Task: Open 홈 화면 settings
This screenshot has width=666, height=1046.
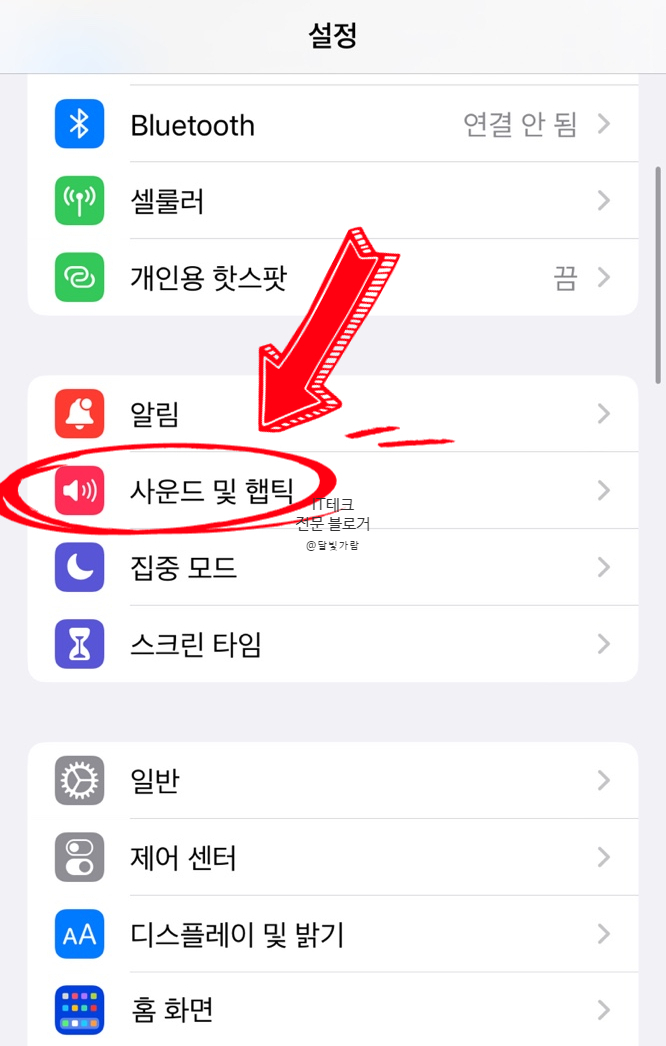Action: pos(333,1009)
